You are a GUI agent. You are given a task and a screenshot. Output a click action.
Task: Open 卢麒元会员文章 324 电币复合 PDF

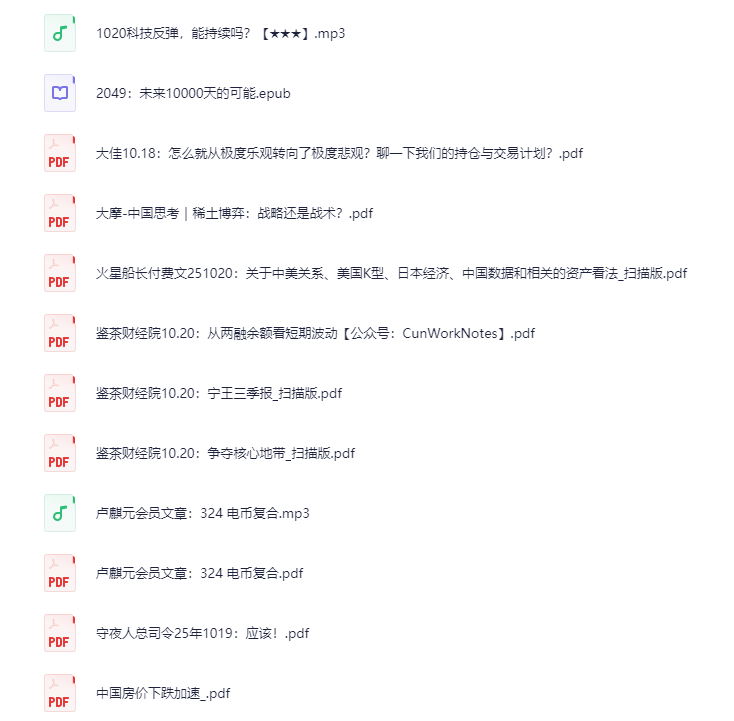point(200,573)
